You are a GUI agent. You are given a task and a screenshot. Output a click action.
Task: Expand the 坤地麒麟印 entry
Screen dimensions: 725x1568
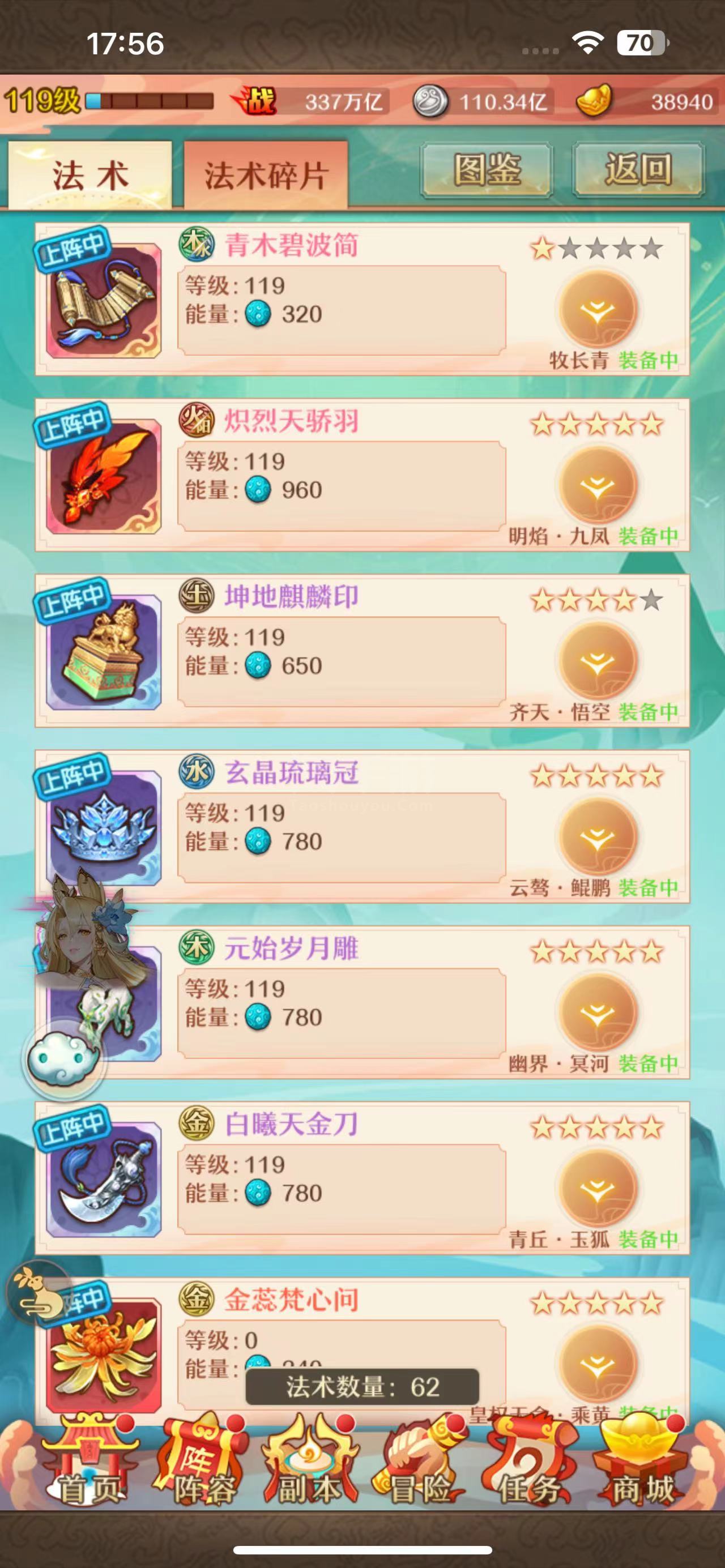598,661
